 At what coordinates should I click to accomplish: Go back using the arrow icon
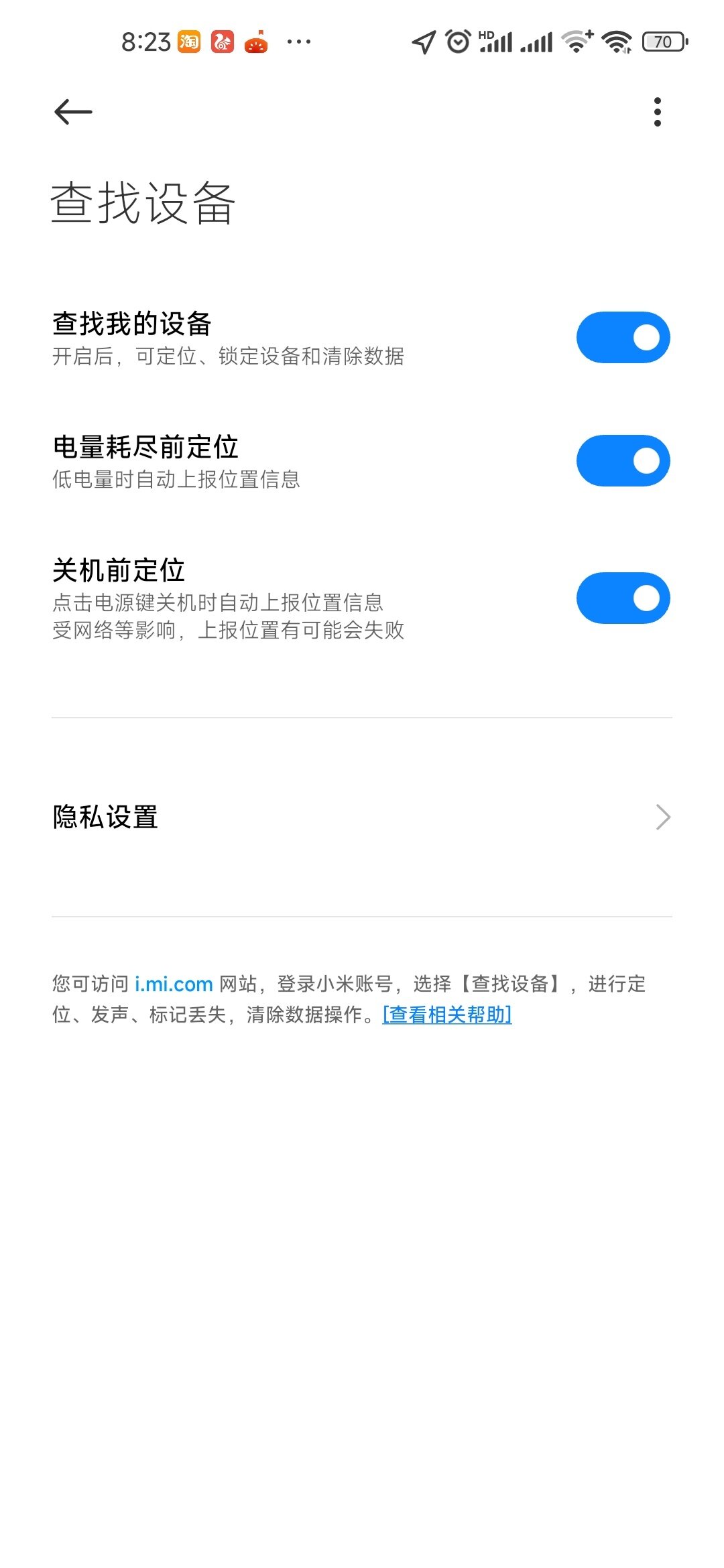(73, 112)
